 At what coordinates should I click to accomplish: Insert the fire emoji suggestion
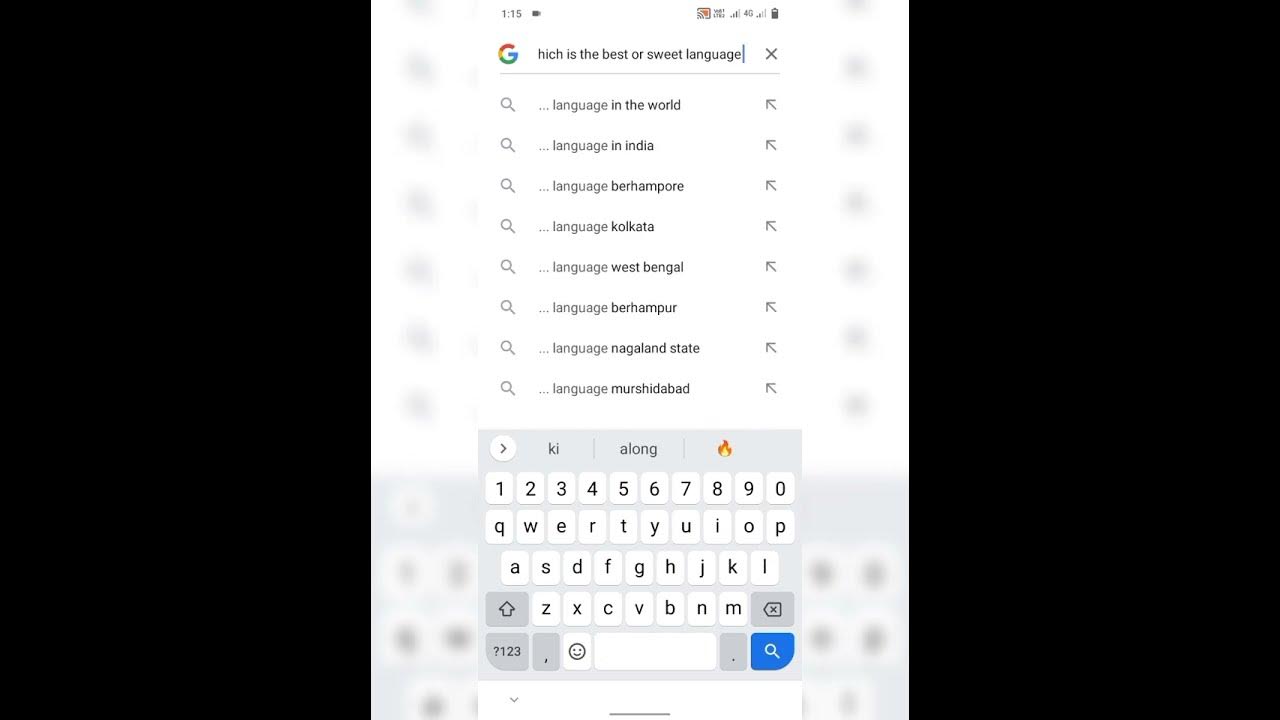(724, 449)
